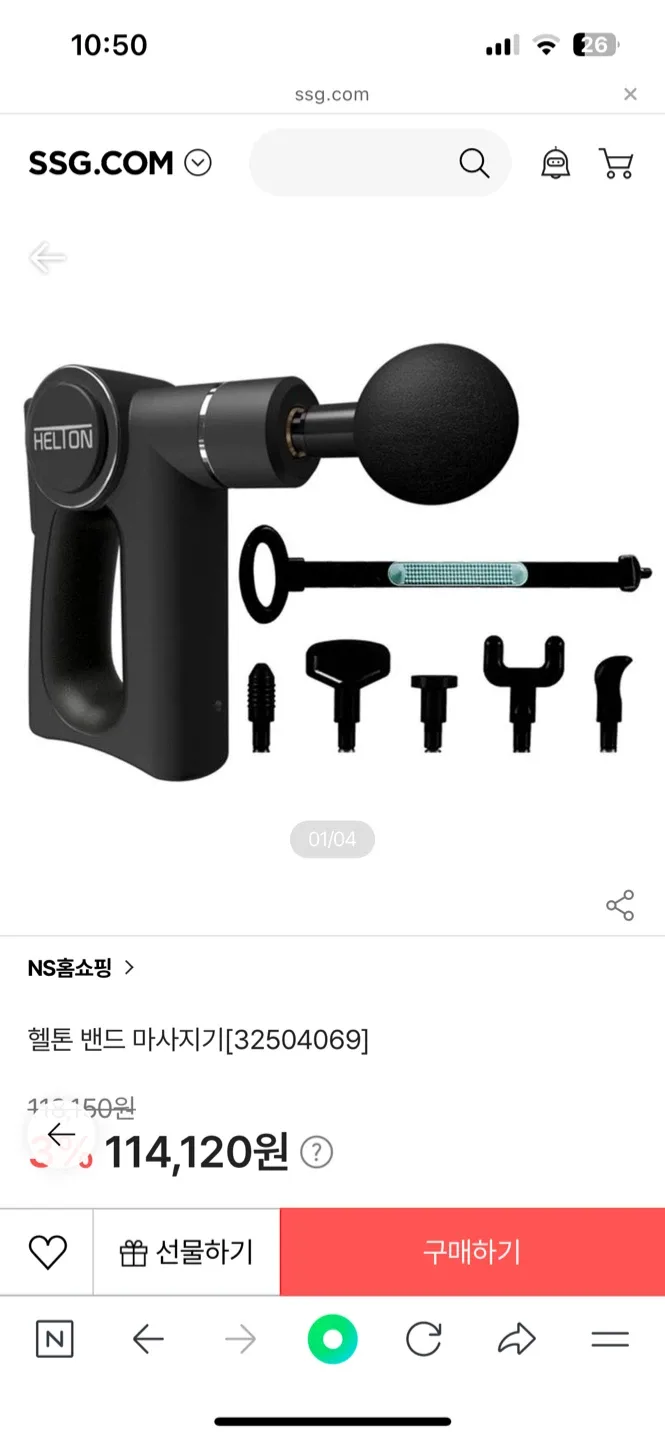Tap the green circle button in toolbar
The height and width of the screenshot is (1440, 665).
coord(332,1339)
